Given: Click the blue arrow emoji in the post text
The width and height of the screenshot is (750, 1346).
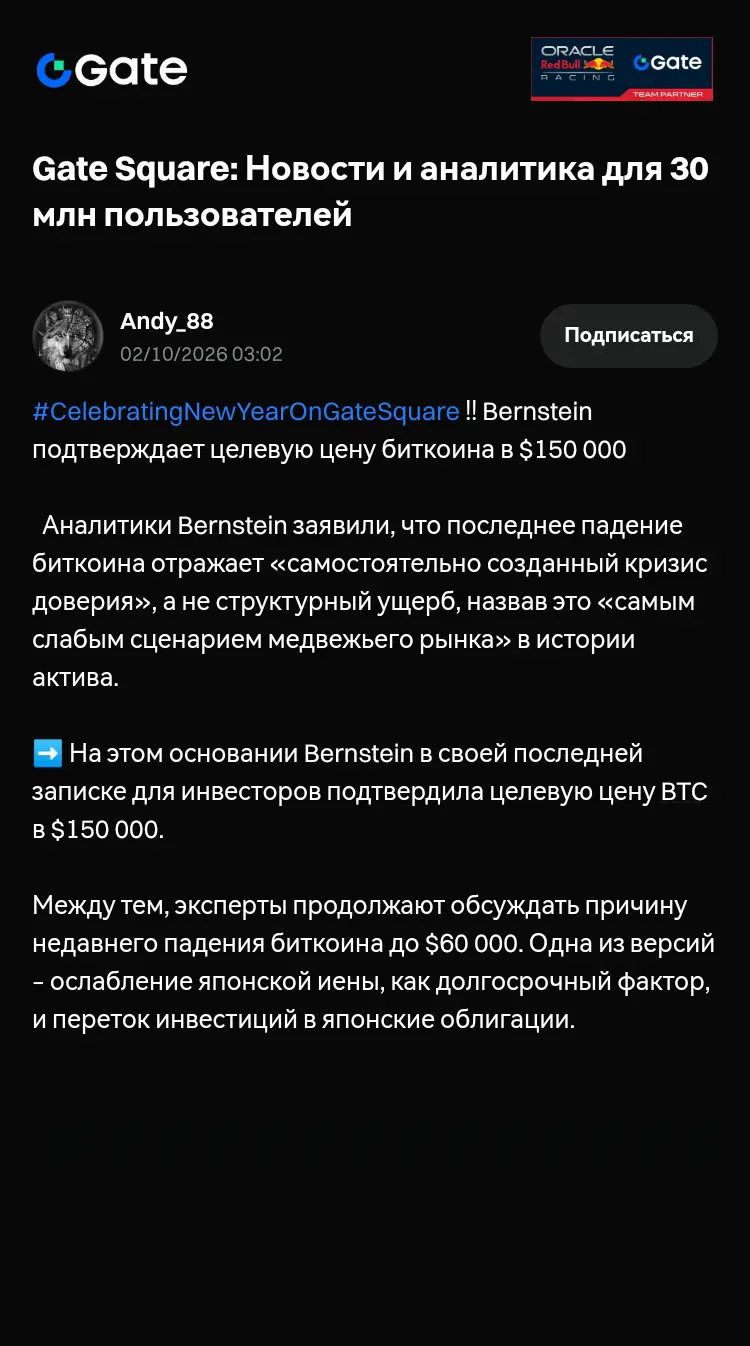Looking at the screenshot, I should [x=48, y=753].
